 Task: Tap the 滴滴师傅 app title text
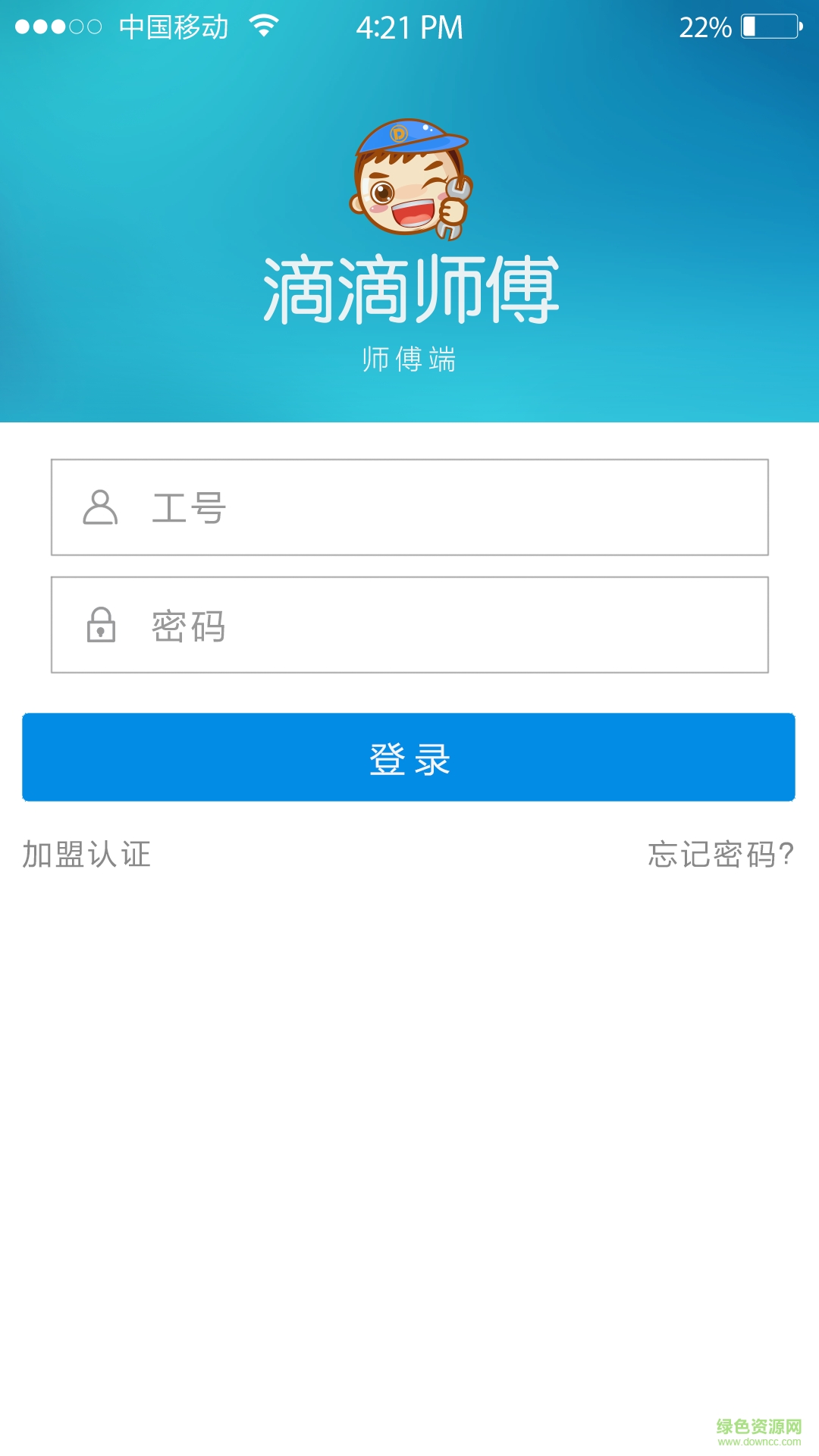click(x=409, y=288)
